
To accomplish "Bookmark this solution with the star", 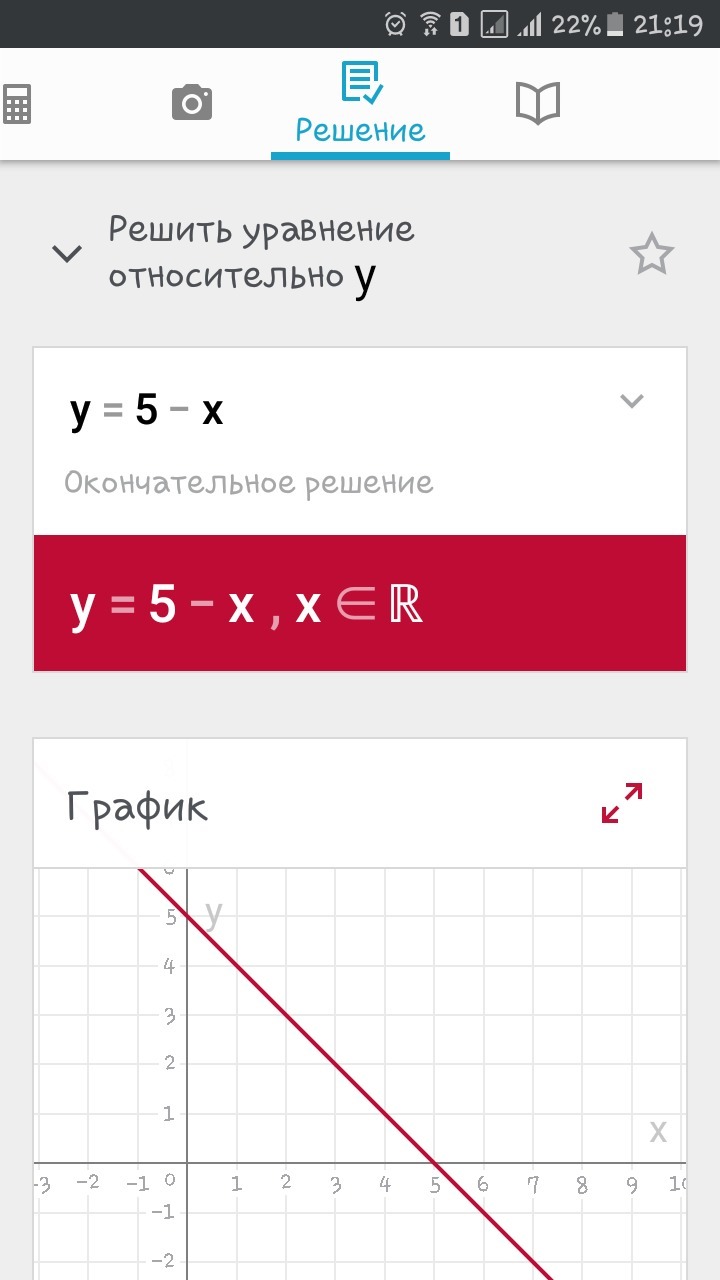I will [651, 256].
